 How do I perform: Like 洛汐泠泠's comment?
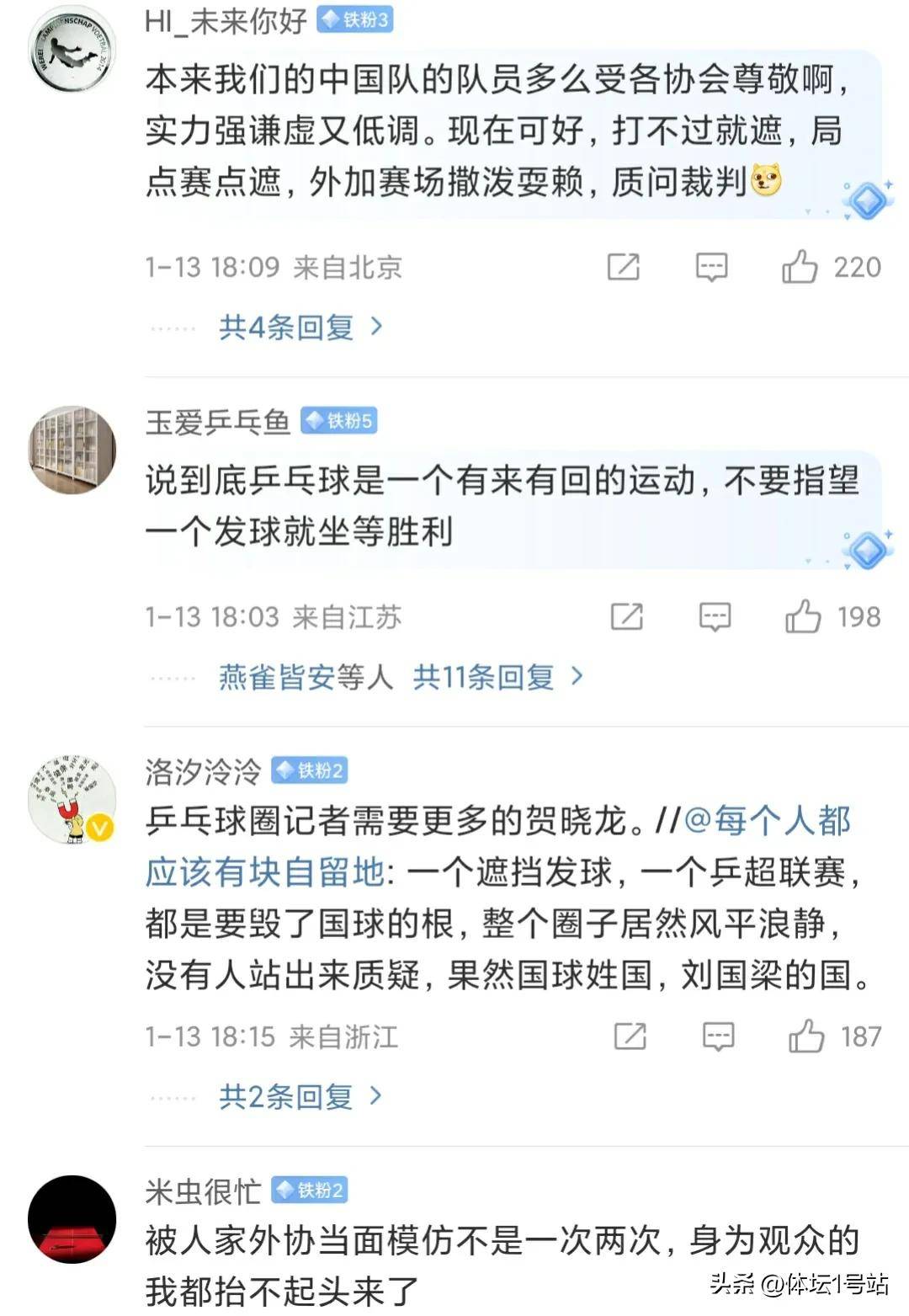pyautogui.click(x=806, y=1036)
